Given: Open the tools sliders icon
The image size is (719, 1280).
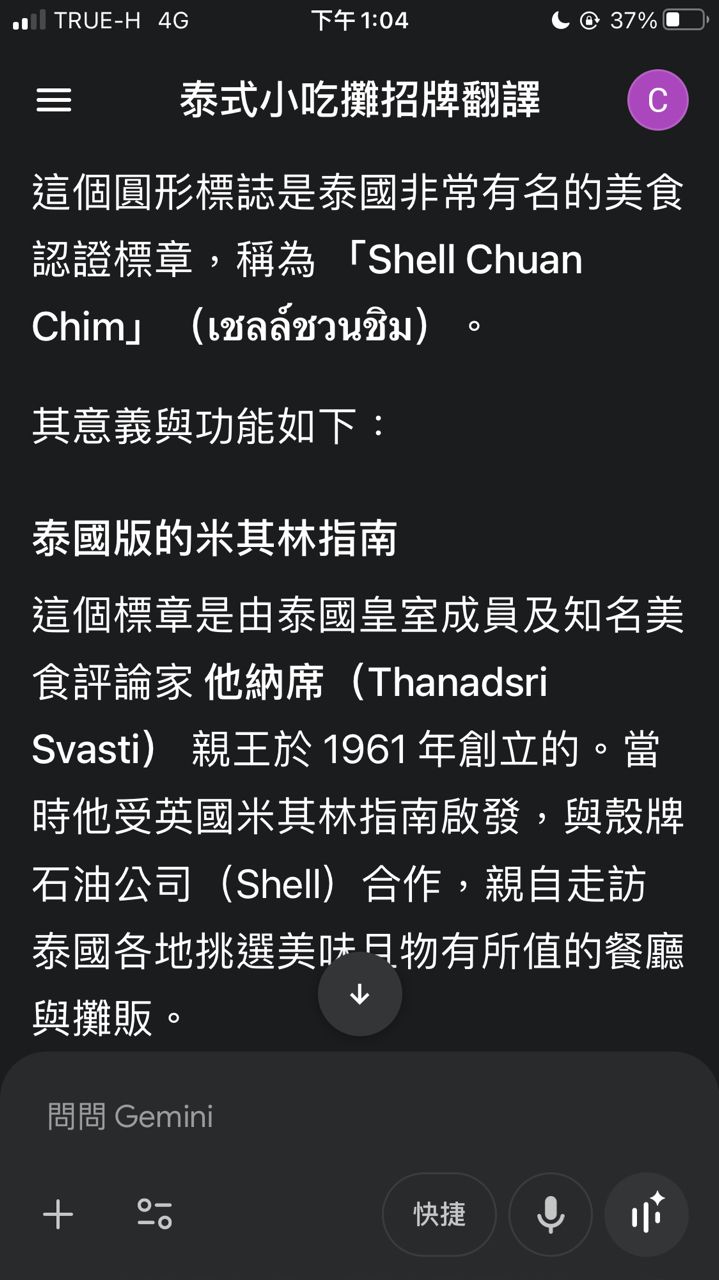Looking at the screenshot, I should (154, 1214).
